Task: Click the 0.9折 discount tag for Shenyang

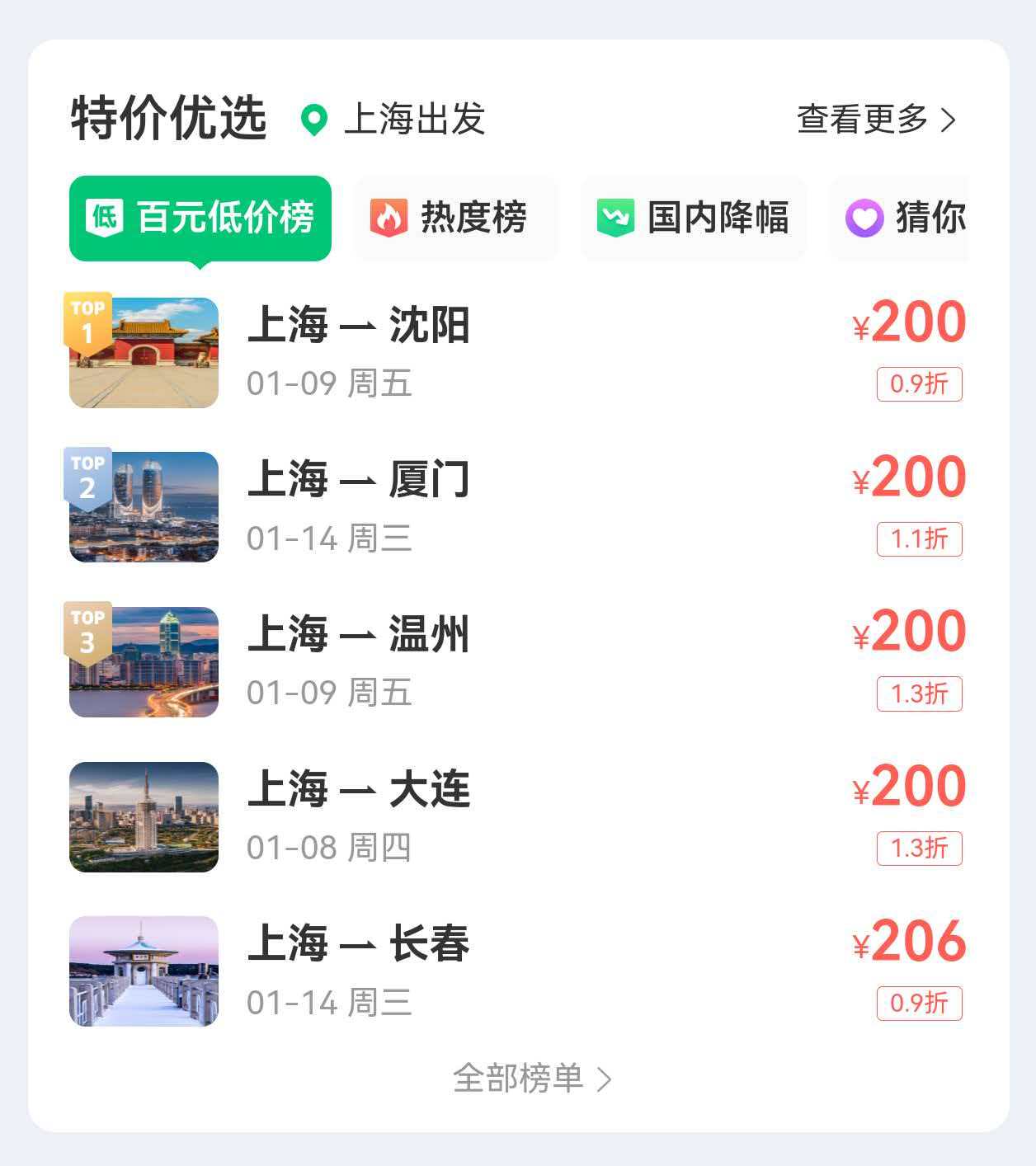Action: point(920,383)
